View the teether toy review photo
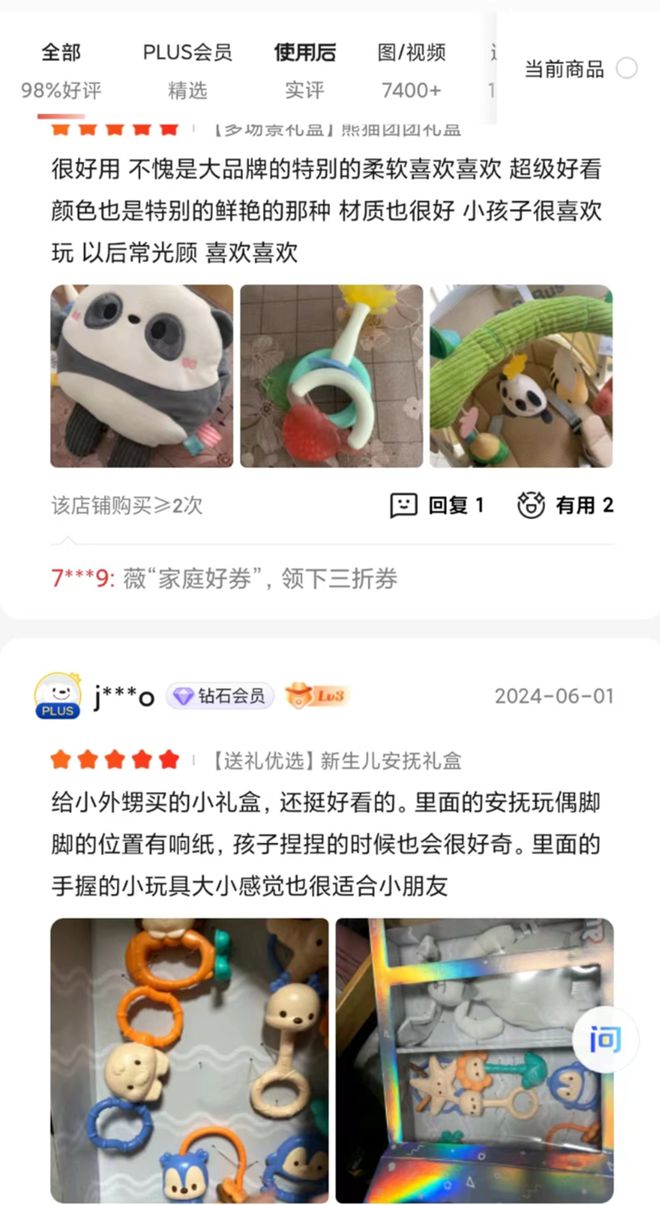The height and width of the screenshot is (1205, 660). click(x=331, y=376)
